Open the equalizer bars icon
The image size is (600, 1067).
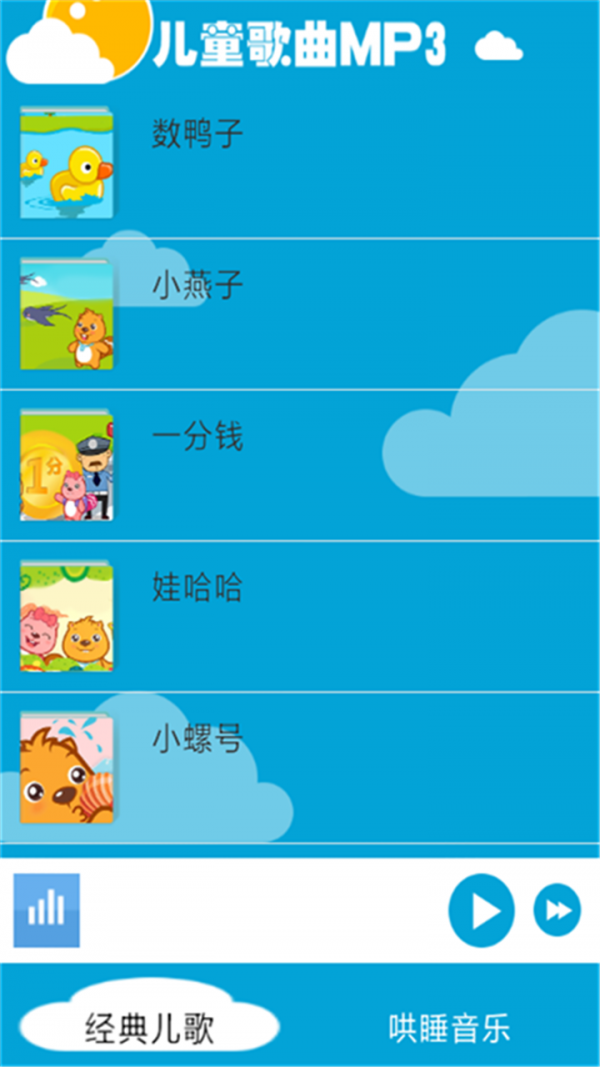[x=46, y=910]
